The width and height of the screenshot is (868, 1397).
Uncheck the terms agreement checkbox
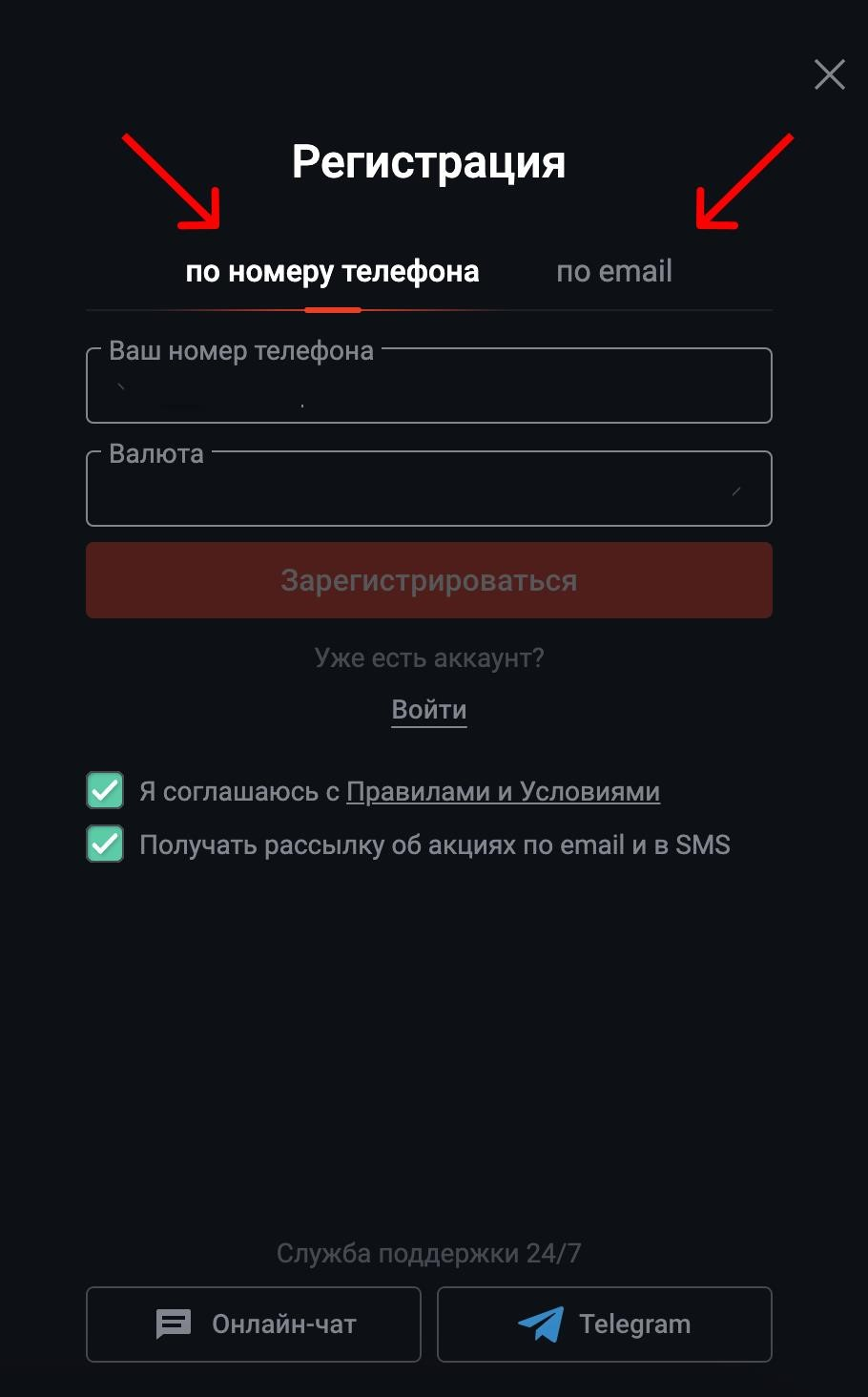coord(105,790)
